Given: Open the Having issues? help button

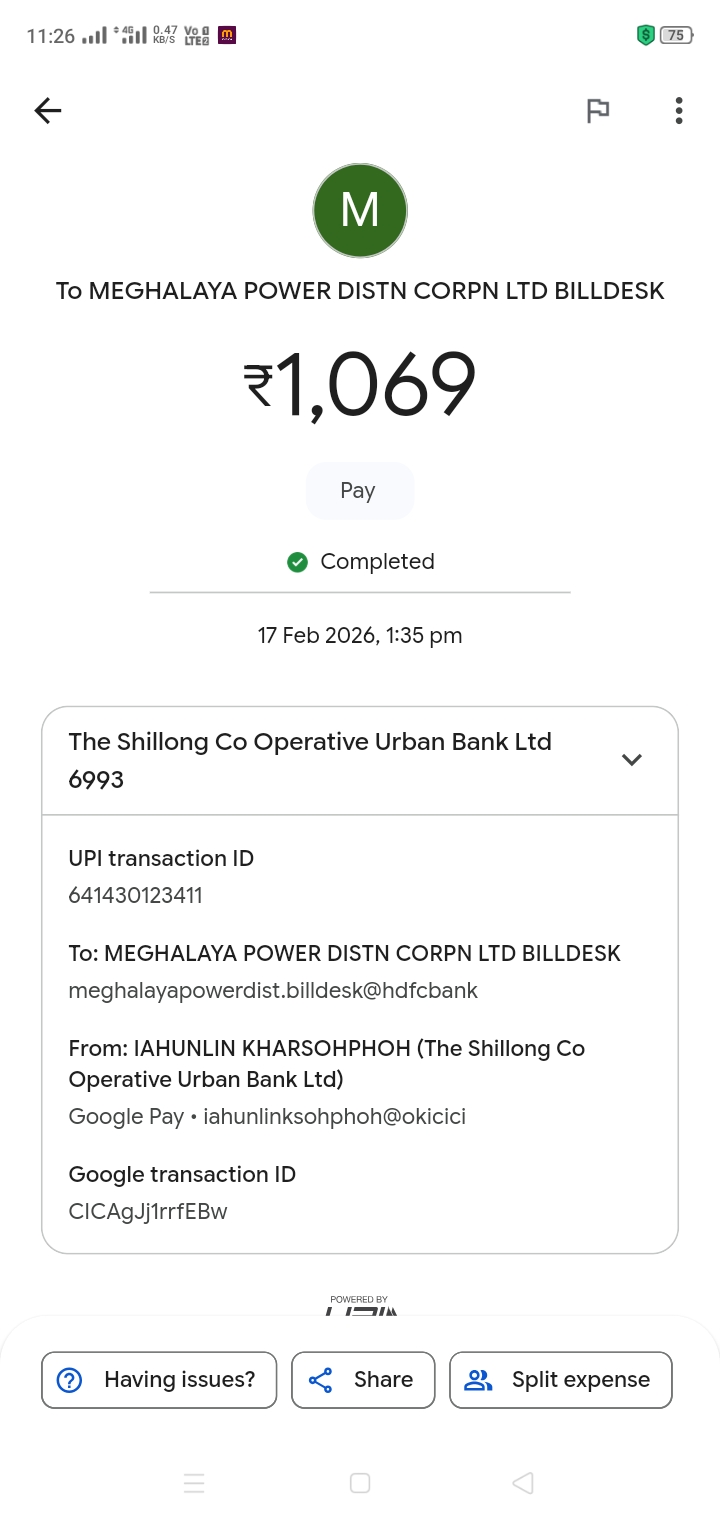Looking at the screenshot, I should pyautogui.click(x=159, y=1380).
